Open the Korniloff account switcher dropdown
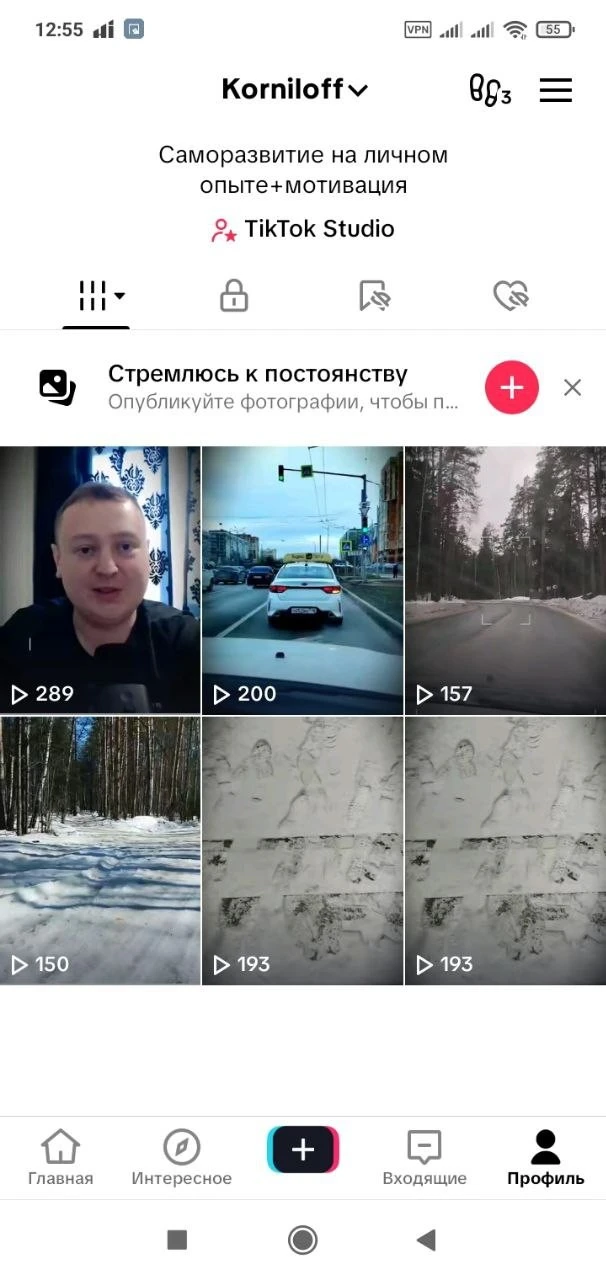 pyautogui.click(x=295, y=90)
